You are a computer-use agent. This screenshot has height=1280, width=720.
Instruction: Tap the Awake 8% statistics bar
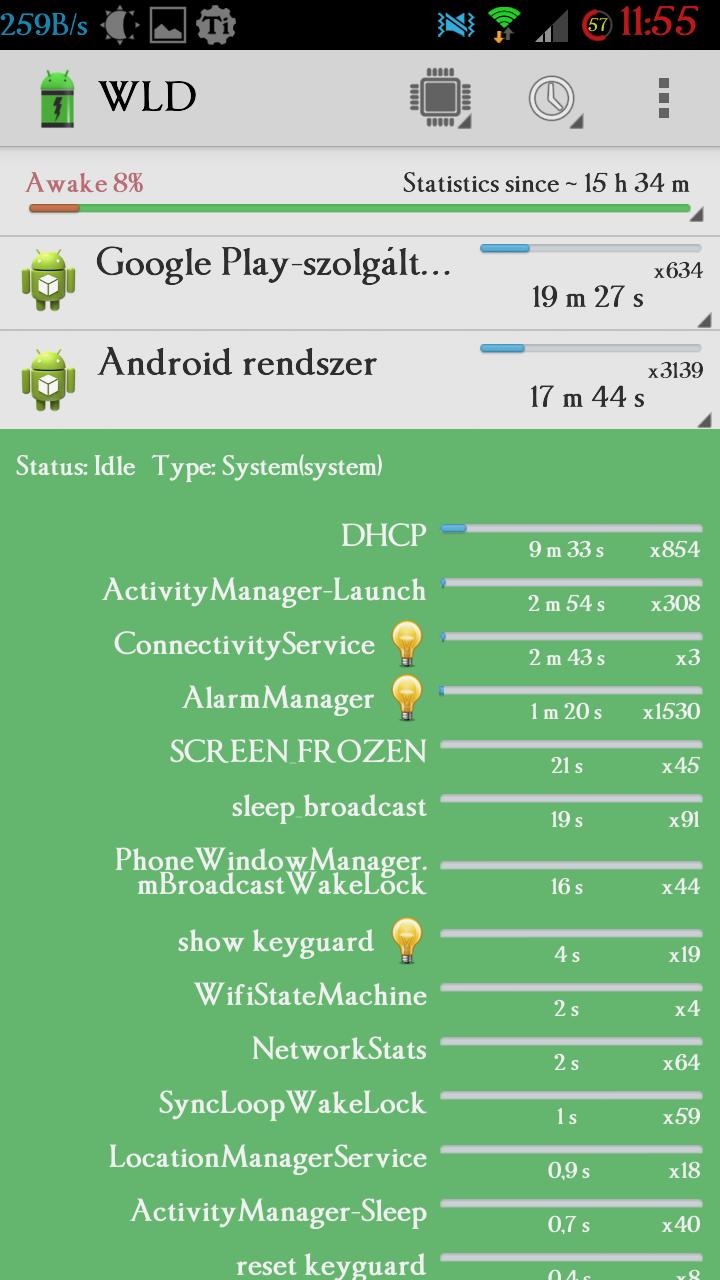click(x=360, y=191)
